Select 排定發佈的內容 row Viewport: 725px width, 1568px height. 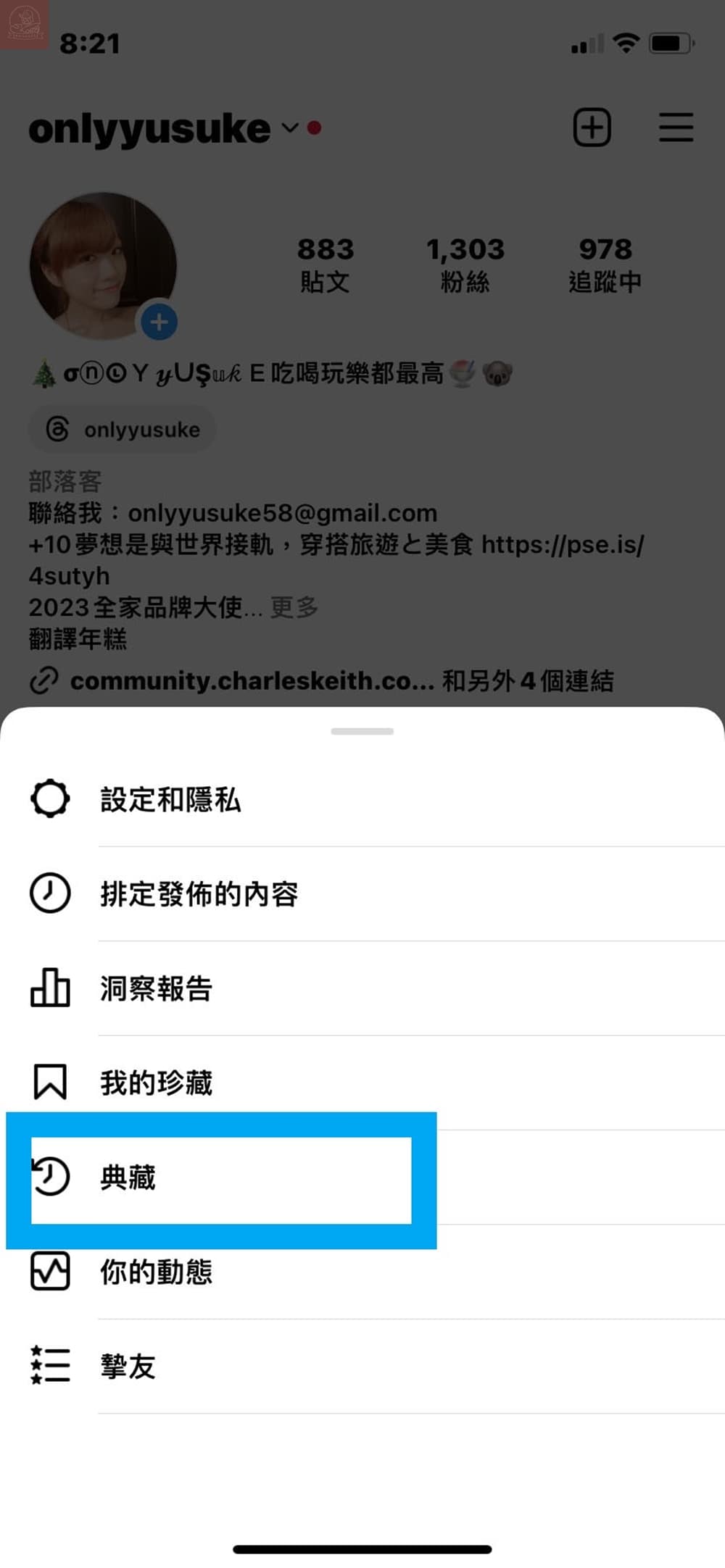pyautogui.click(x=199, y=894)
